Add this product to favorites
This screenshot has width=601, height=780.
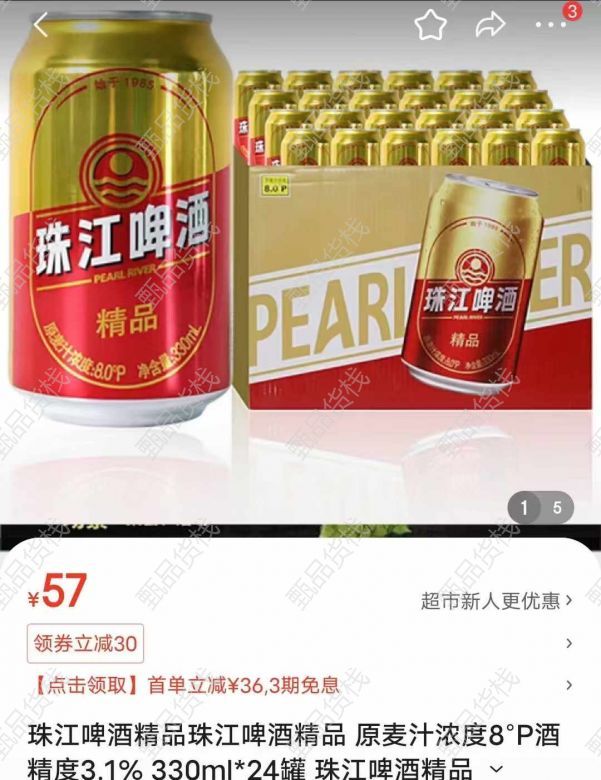[x=430, y=26]
